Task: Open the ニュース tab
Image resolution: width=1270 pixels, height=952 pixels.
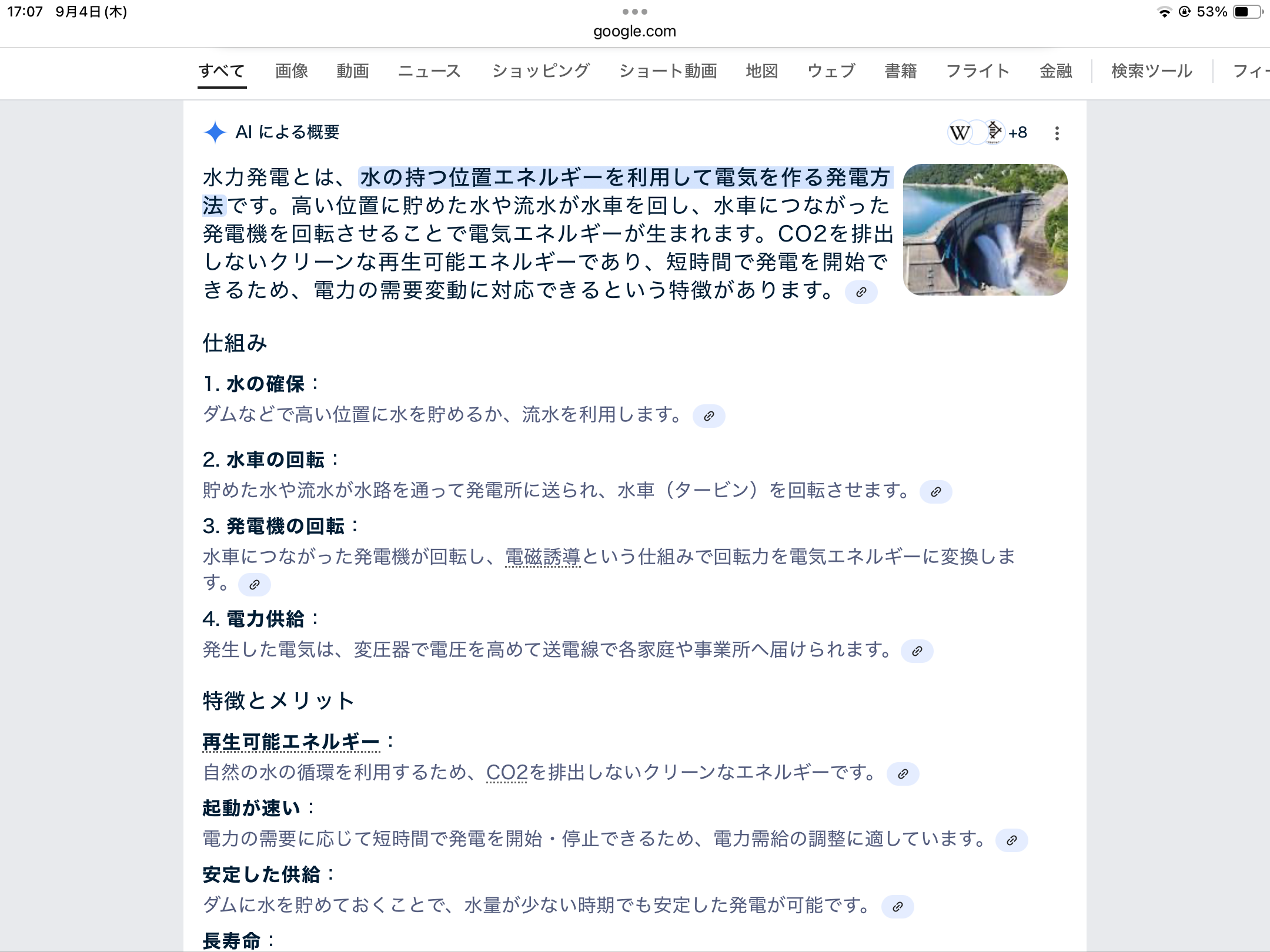Action: (429, 71)
